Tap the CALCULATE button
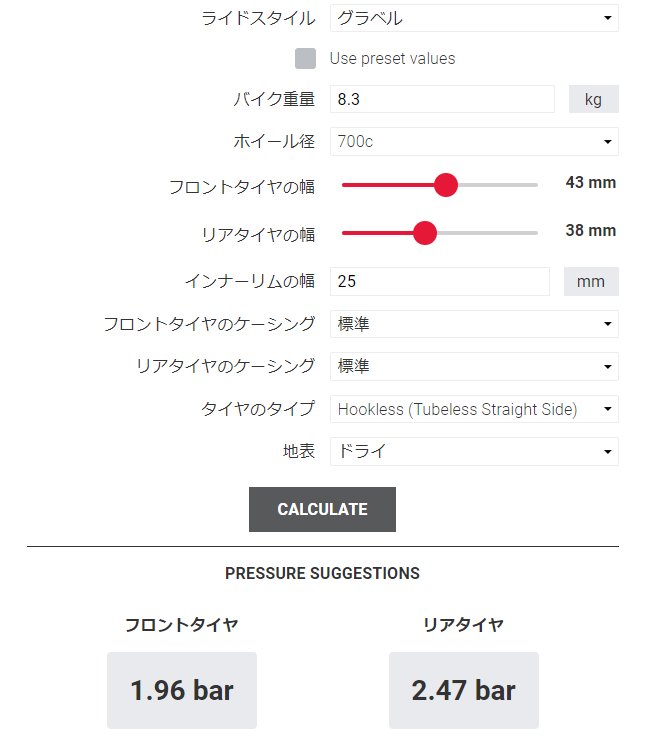This screenshot has width=650, height=744. pos(322,509)
